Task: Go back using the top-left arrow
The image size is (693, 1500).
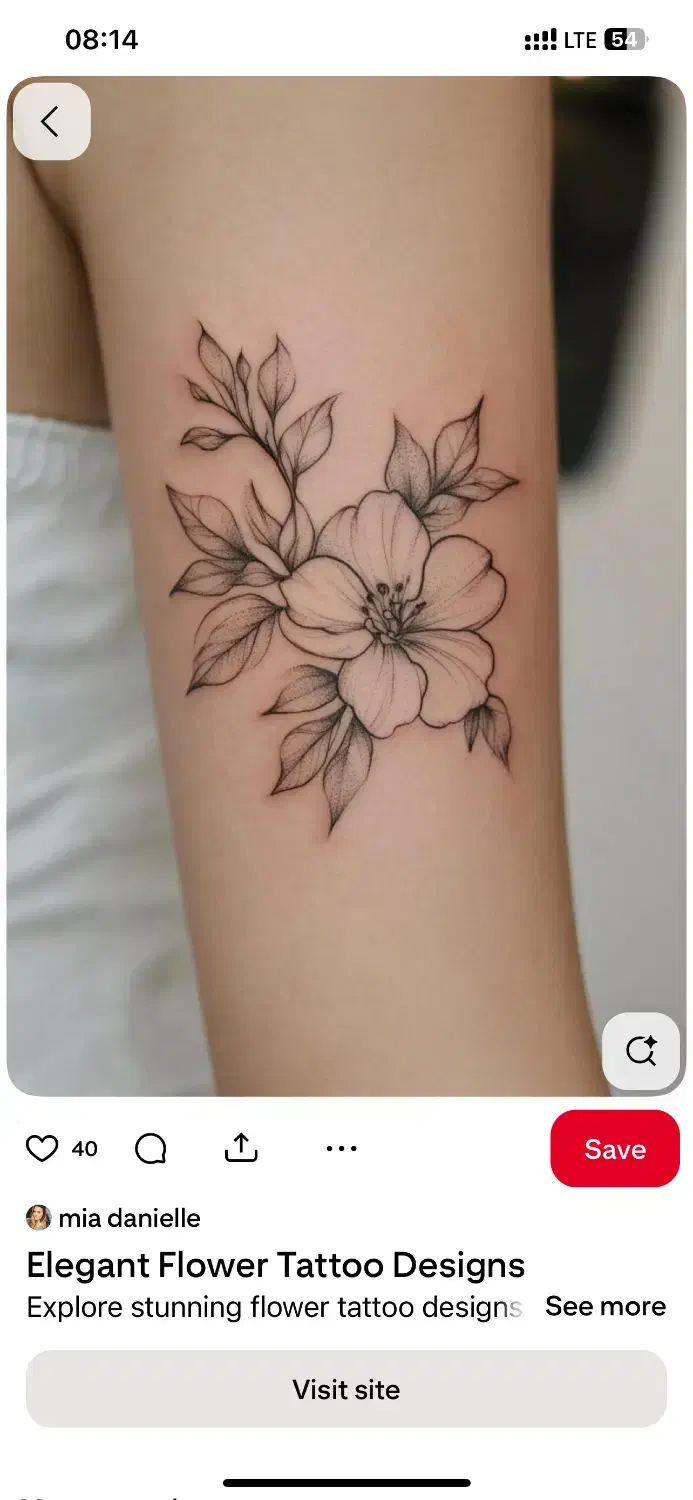Action: click(x=51, y=121)
